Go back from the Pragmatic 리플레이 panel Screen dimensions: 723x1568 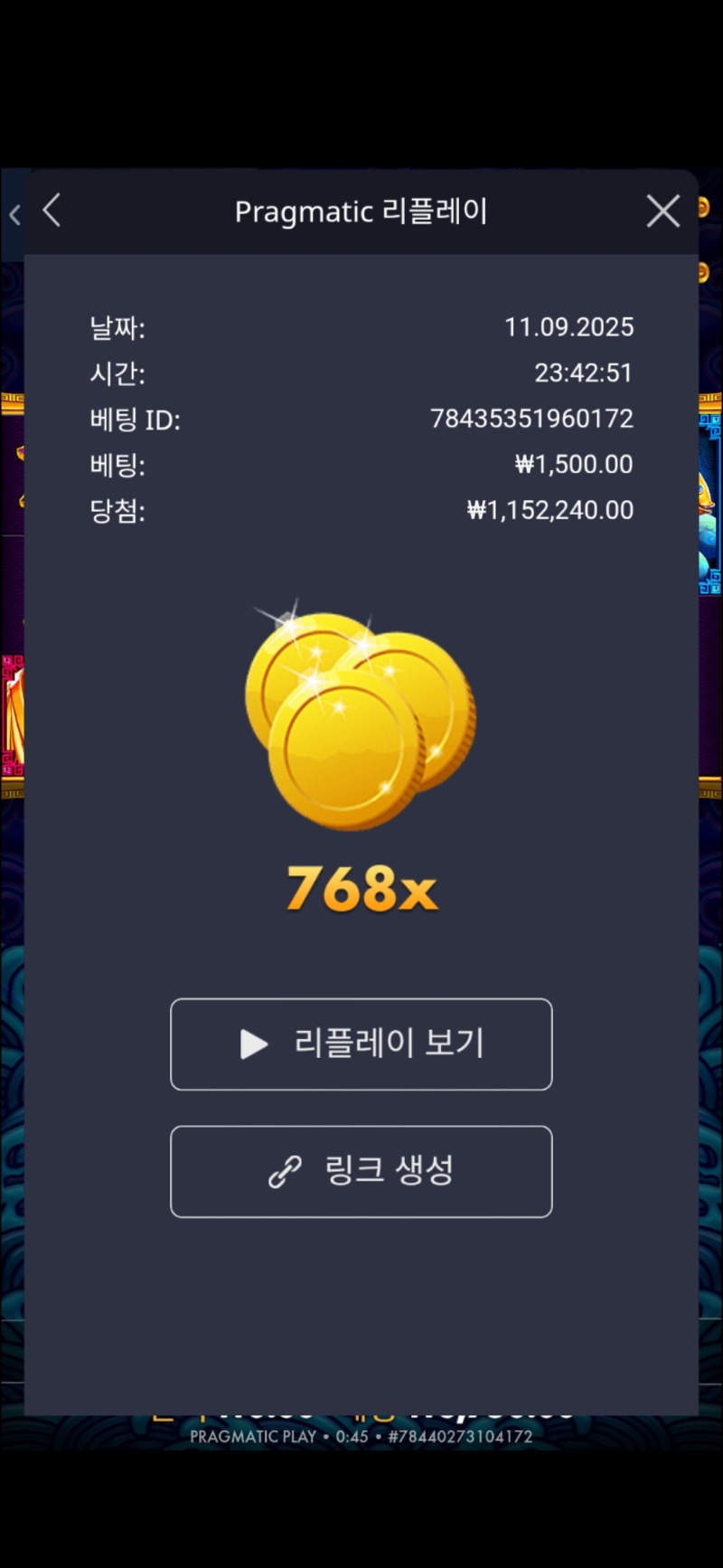52,211
